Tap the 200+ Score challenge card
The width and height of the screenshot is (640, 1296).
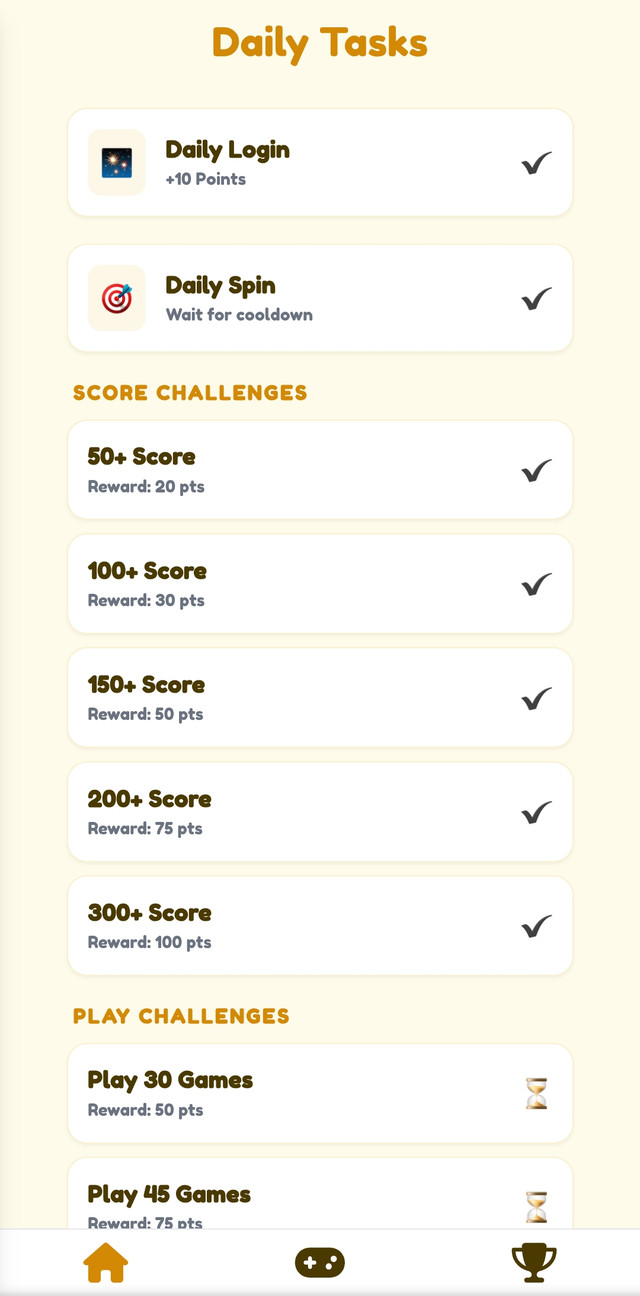point(320,812)
